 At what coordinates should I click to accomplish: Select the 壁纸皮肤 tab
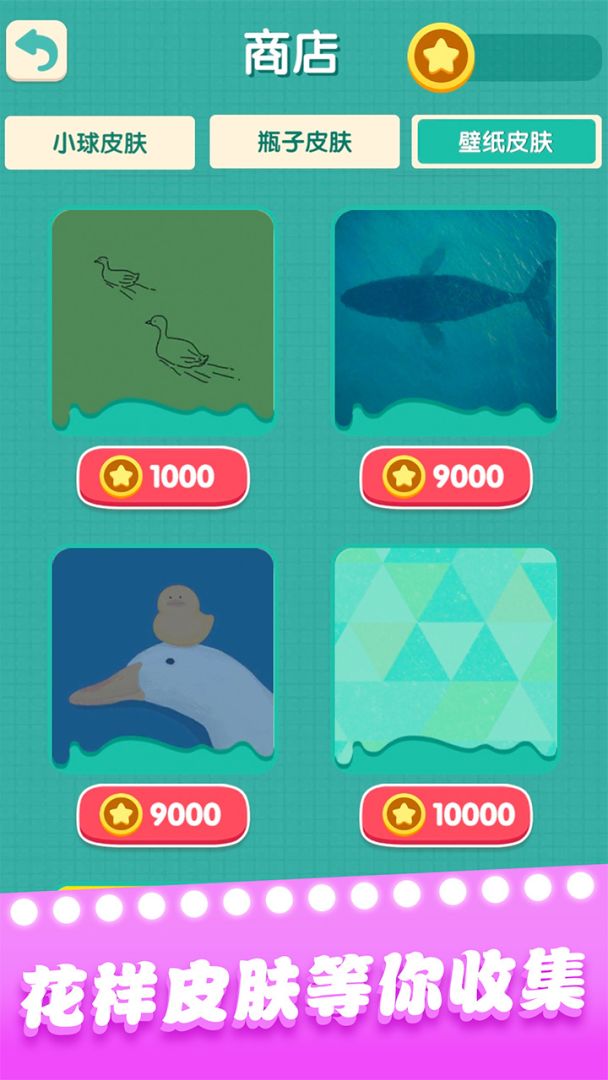coord(506,142)
